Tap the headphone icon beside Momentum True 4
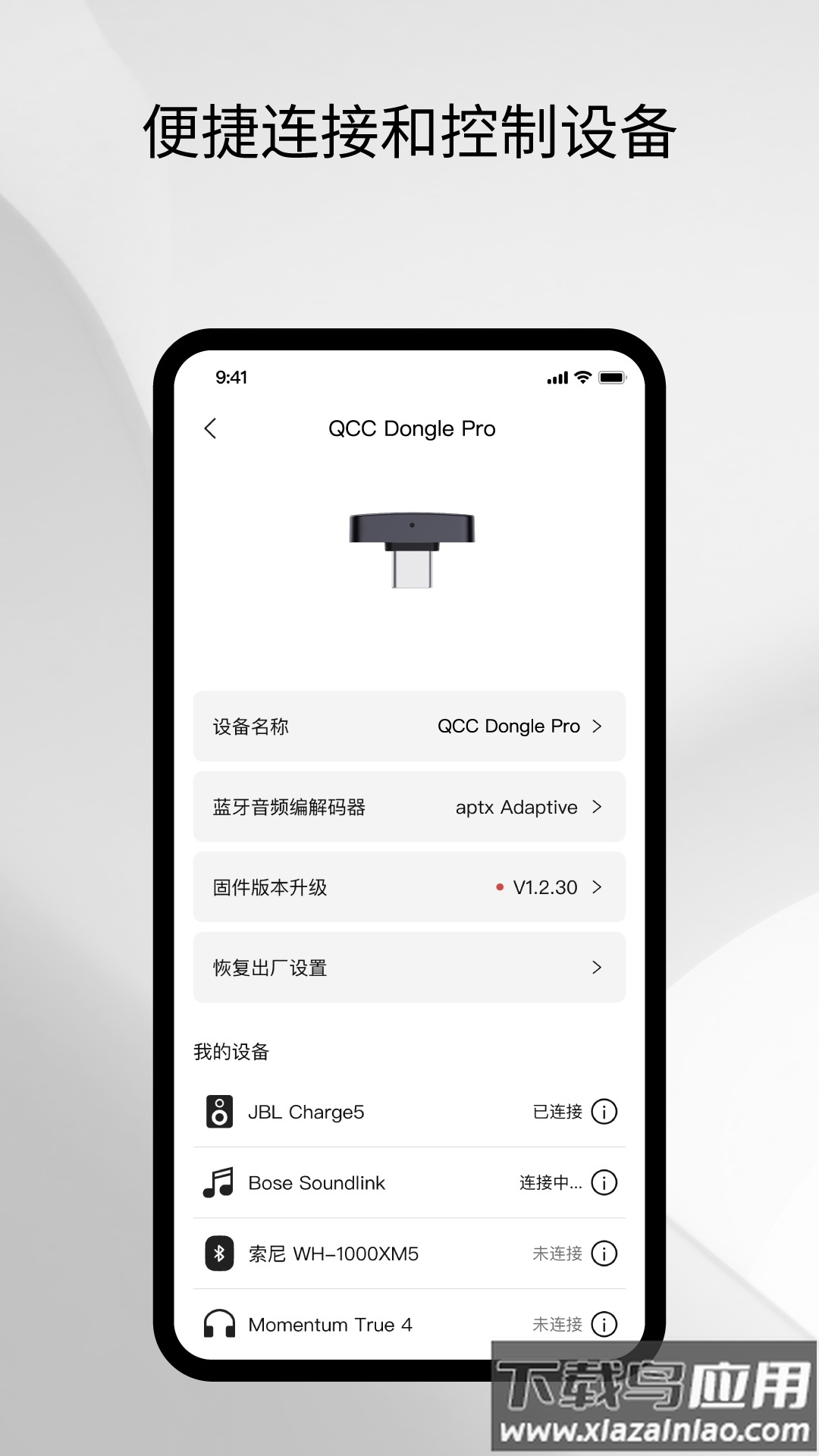819x1456 pixels. (218, 1325)
